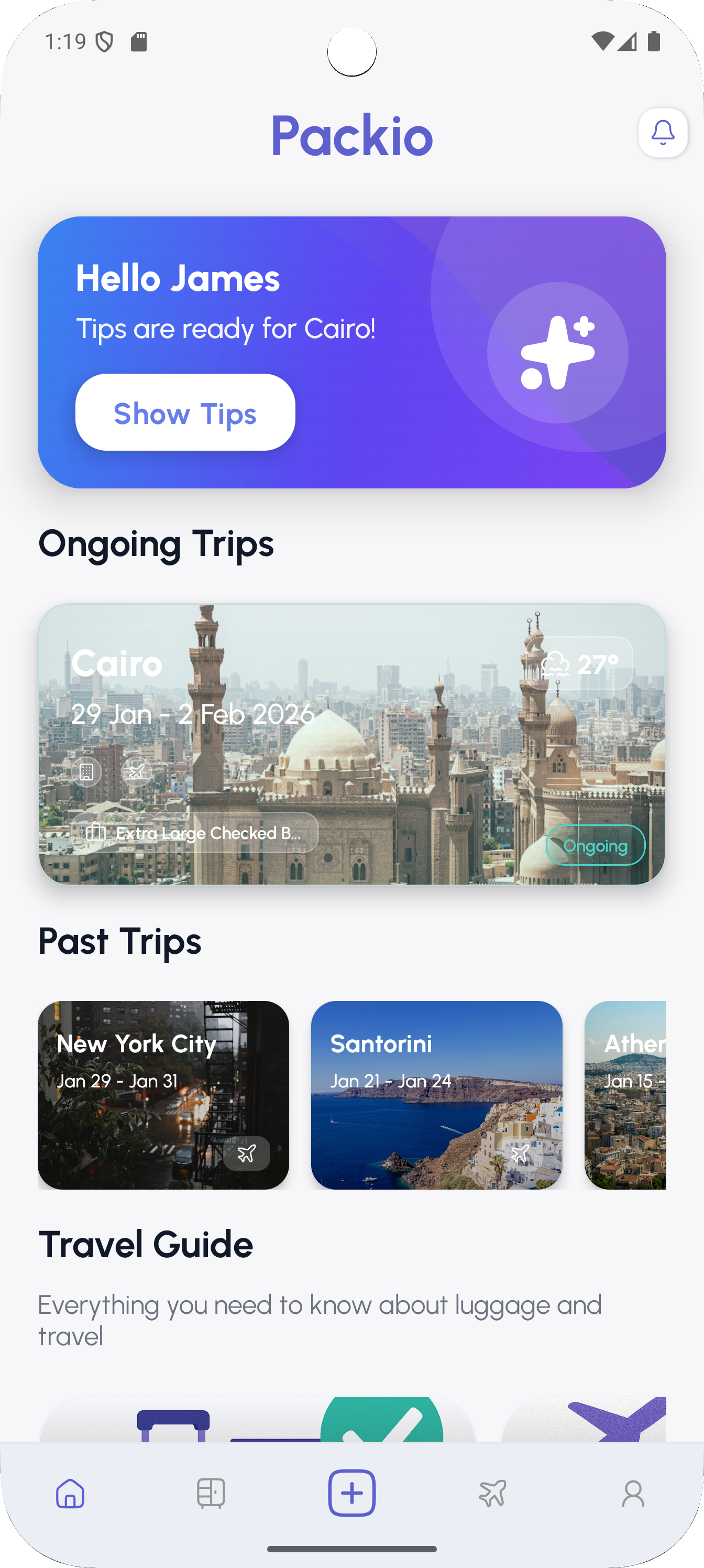This screenshot has width=704, height=1568.
Task: Tap the Show Tips button
Action: point(185,412)
